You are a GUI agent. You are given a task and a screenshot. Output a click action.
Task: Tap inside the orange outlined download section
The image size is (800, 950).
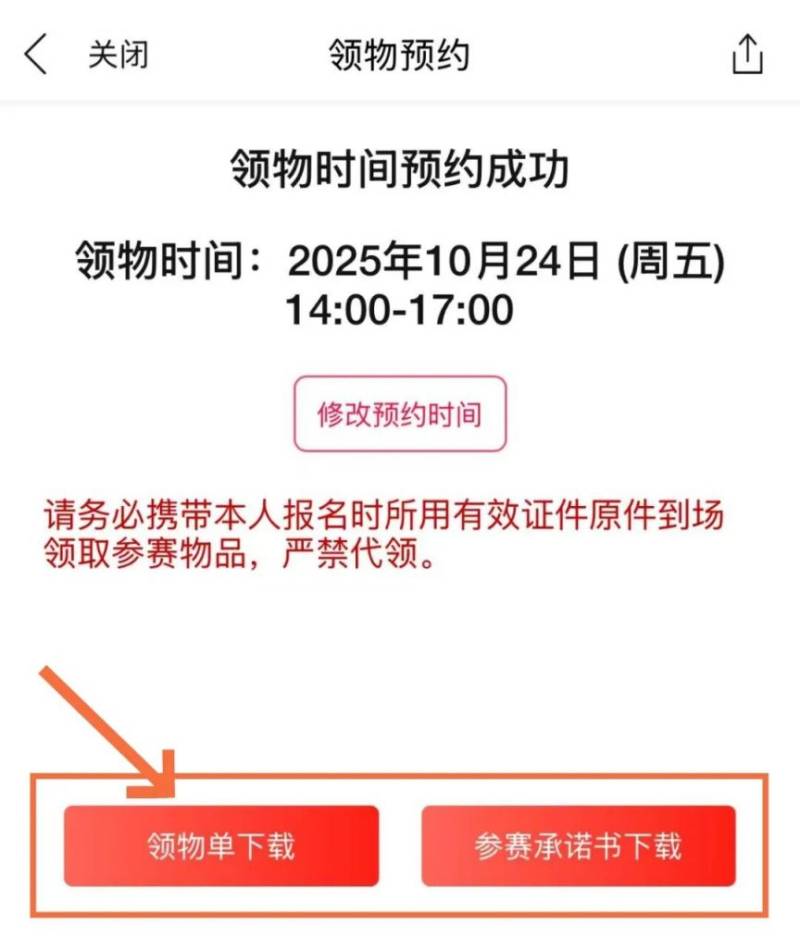tap(400, 844)
